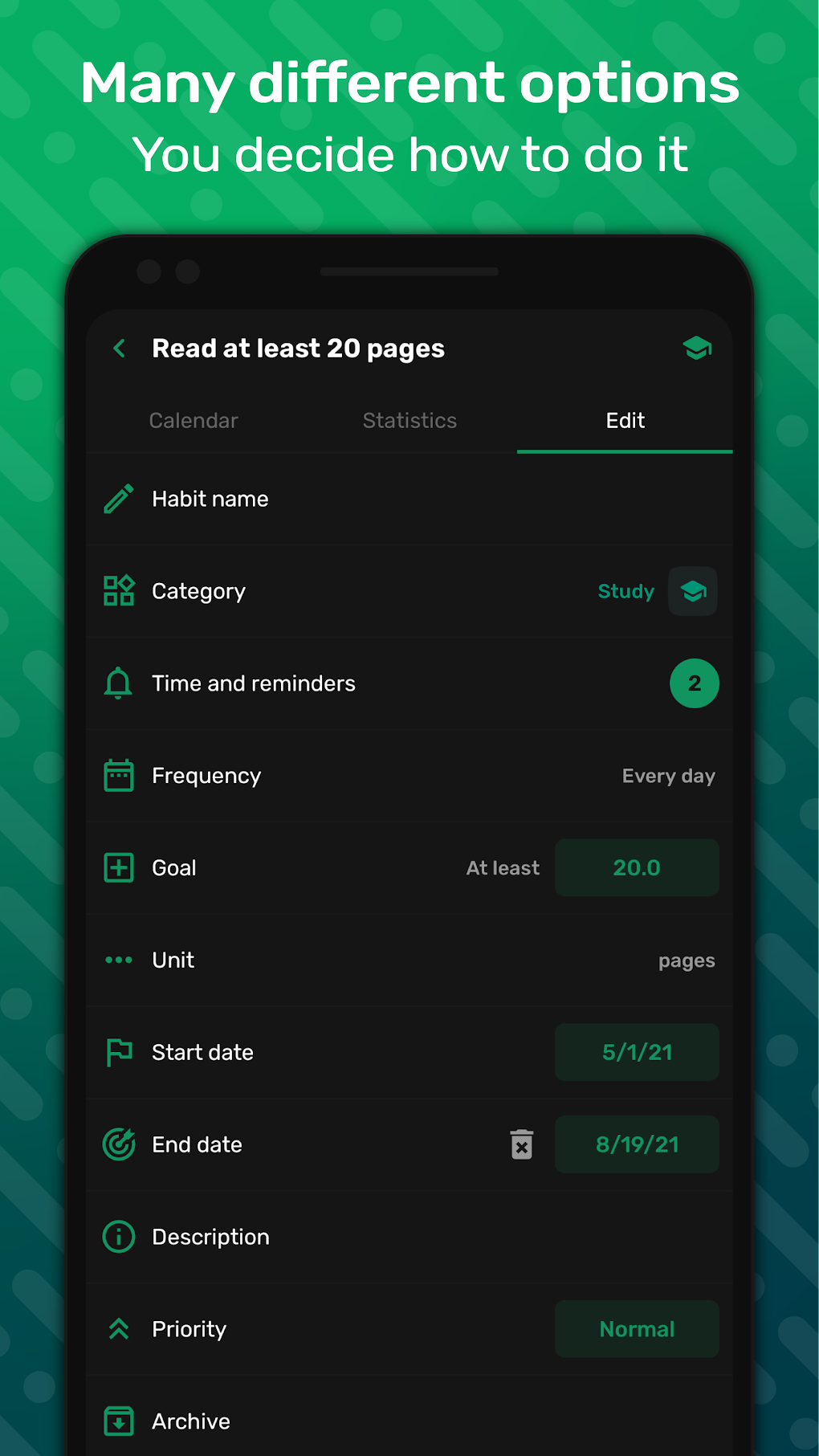Tap the back arrow to exit editing

click(x=119, y=348)
